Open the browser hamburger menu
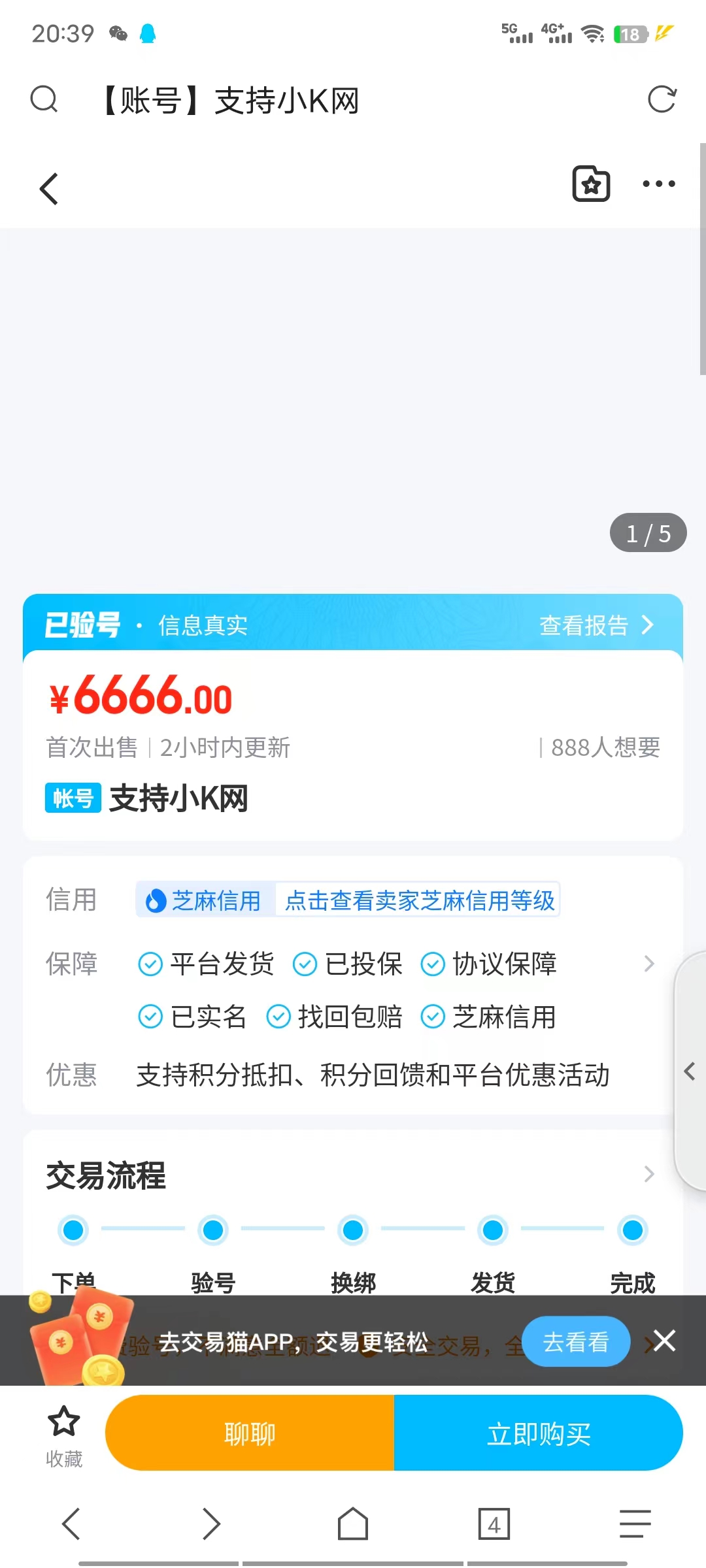The height and width of the screenshot is (1568, 706). pos(635,1524)
